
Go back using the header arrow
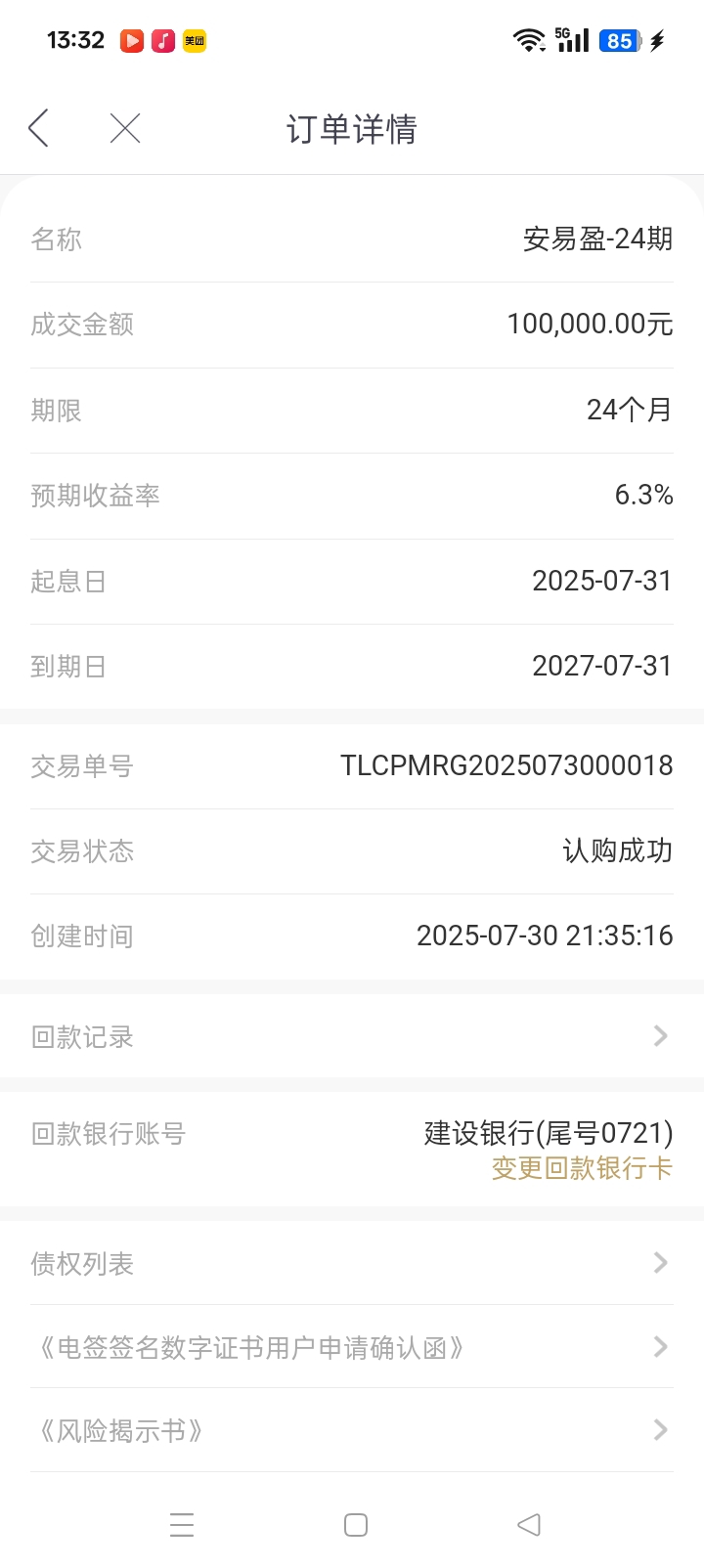click(38, 128)
